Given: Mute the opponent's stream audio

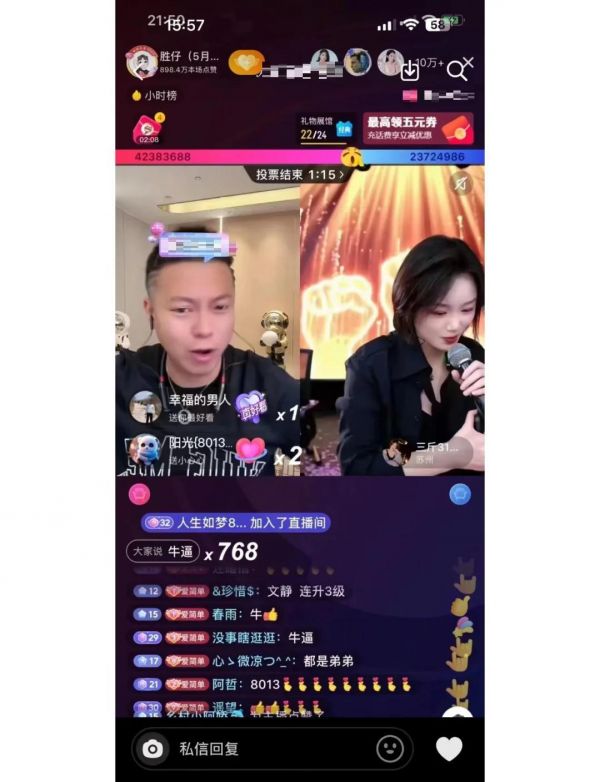Looking at the screenshot, I should pyautogui.click(x=460, y=183).
